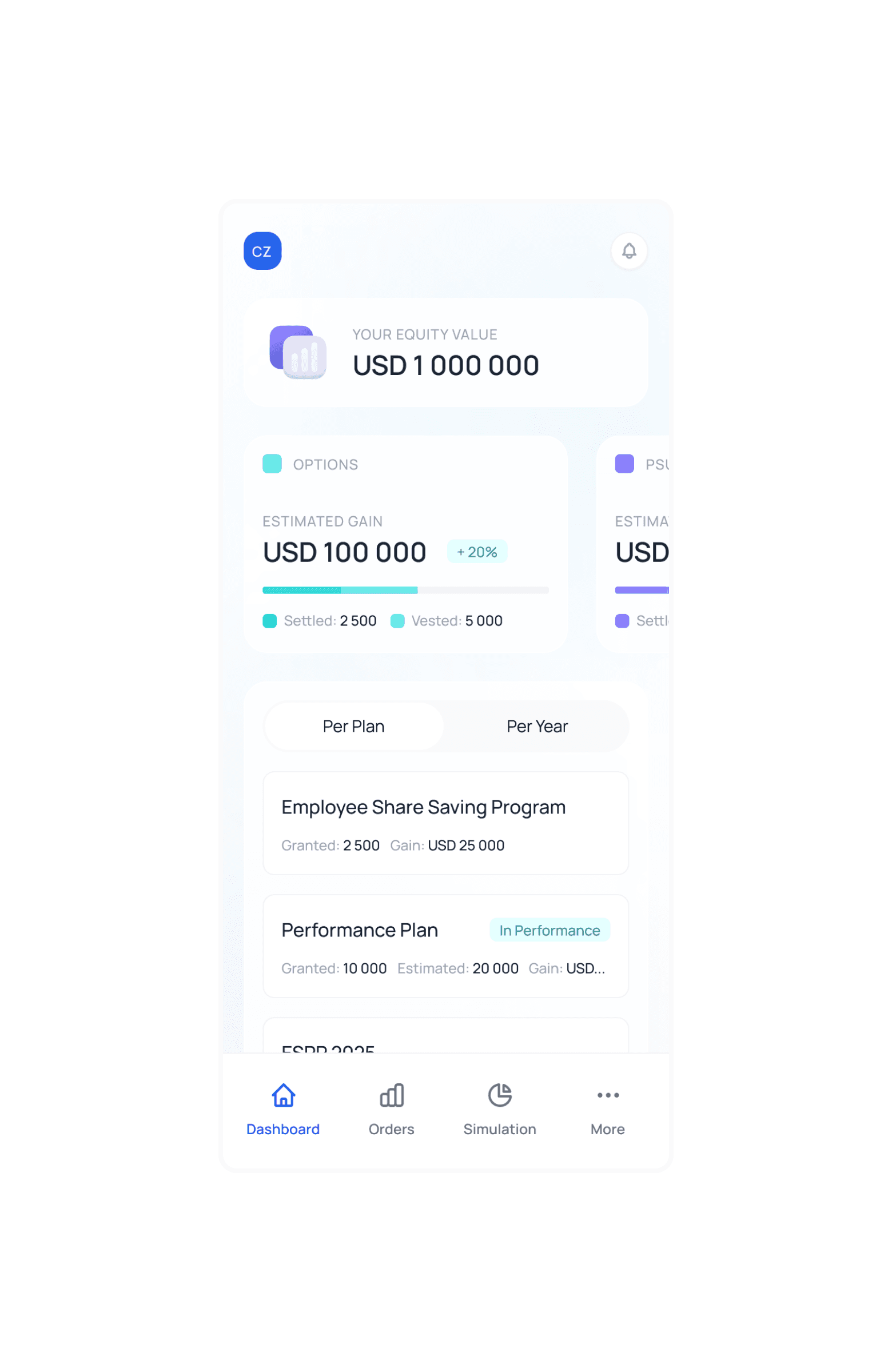Open the equity value card
The height and width of the screenshot is (1372, 892).
coord(445,352)
